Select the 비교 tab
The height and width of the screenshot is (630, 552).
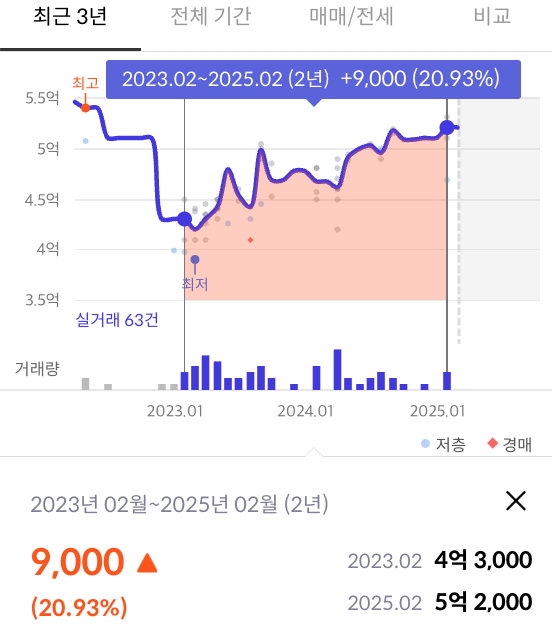pos(492,17)
